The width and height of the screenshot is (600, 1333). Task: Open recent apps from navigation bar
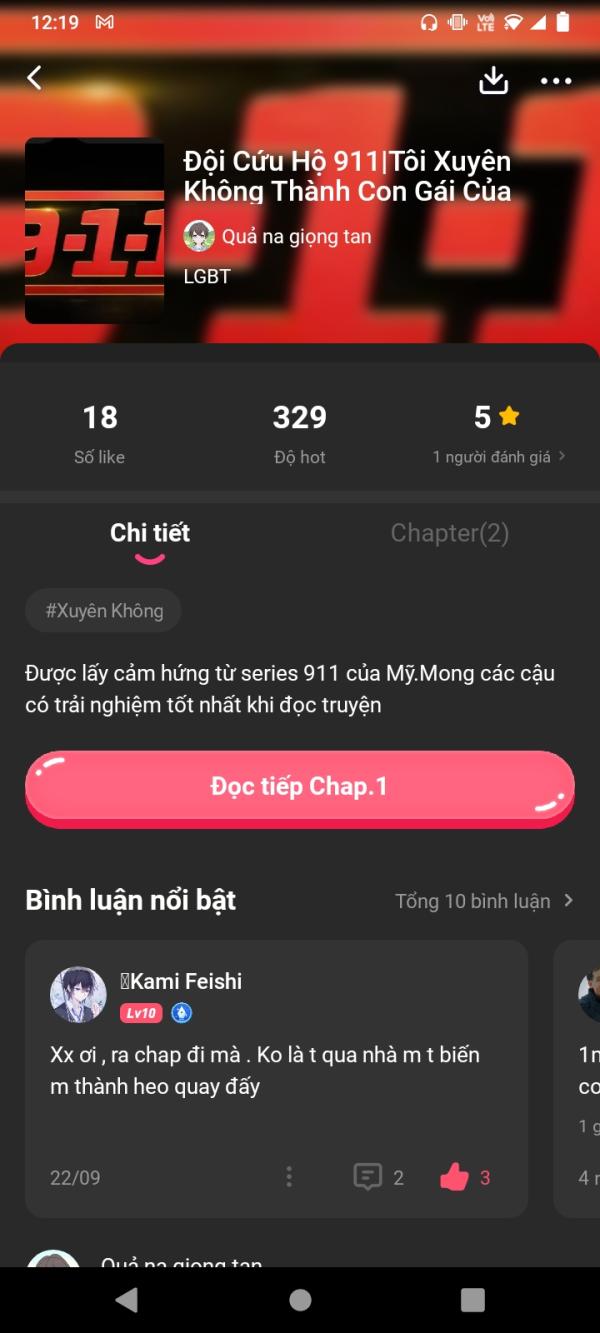click(472, 1299)
